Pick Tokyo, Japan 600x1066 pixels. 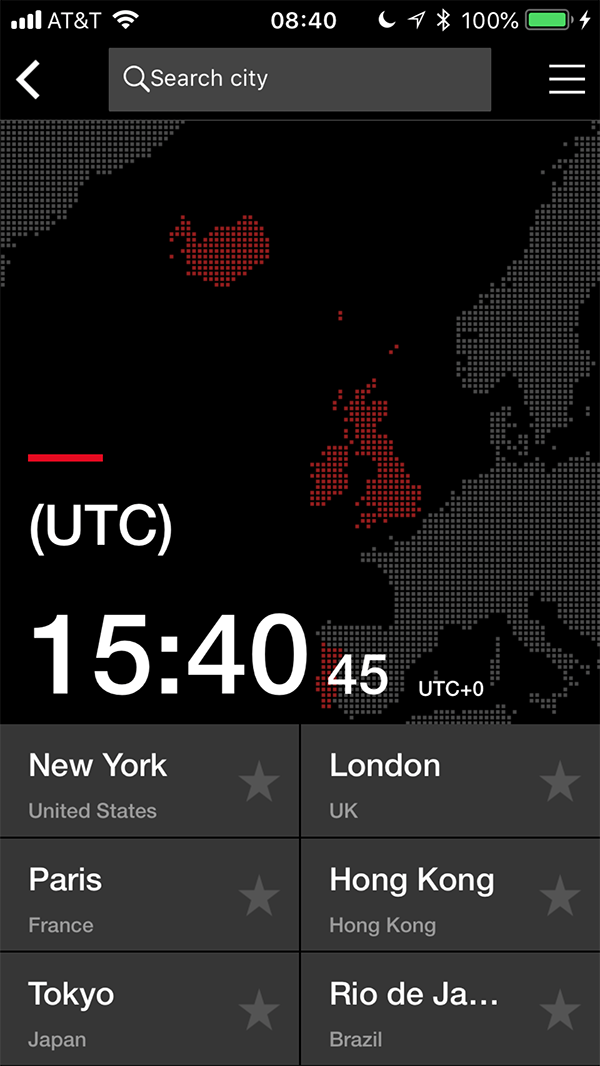click(x=149, y=1010)
